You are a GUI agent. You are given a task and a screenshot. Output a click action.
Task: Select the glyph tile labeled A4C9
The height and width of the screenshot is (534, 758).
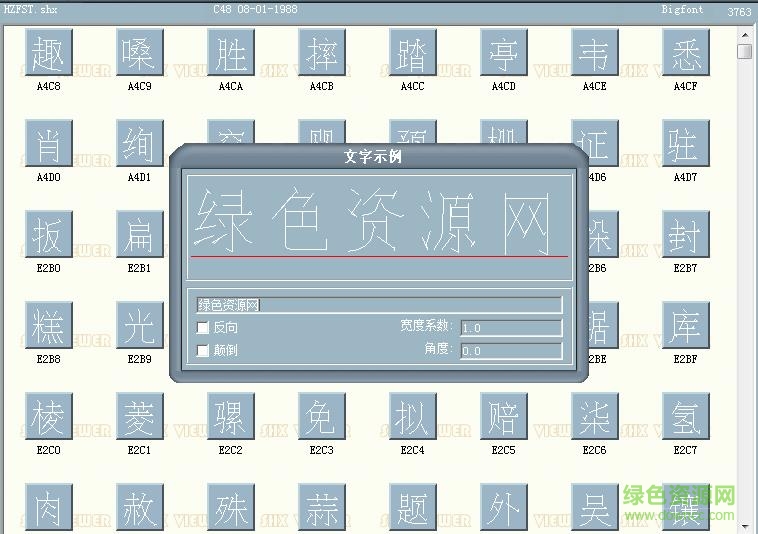tap(139, 53)
